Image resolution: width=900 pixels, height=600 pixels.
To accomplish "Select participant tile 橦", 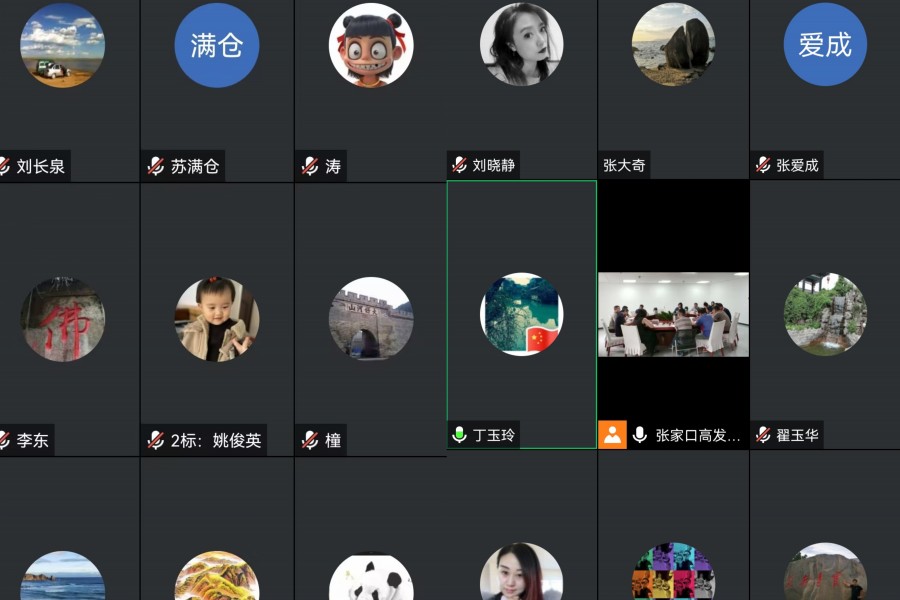I will point(371,318).
